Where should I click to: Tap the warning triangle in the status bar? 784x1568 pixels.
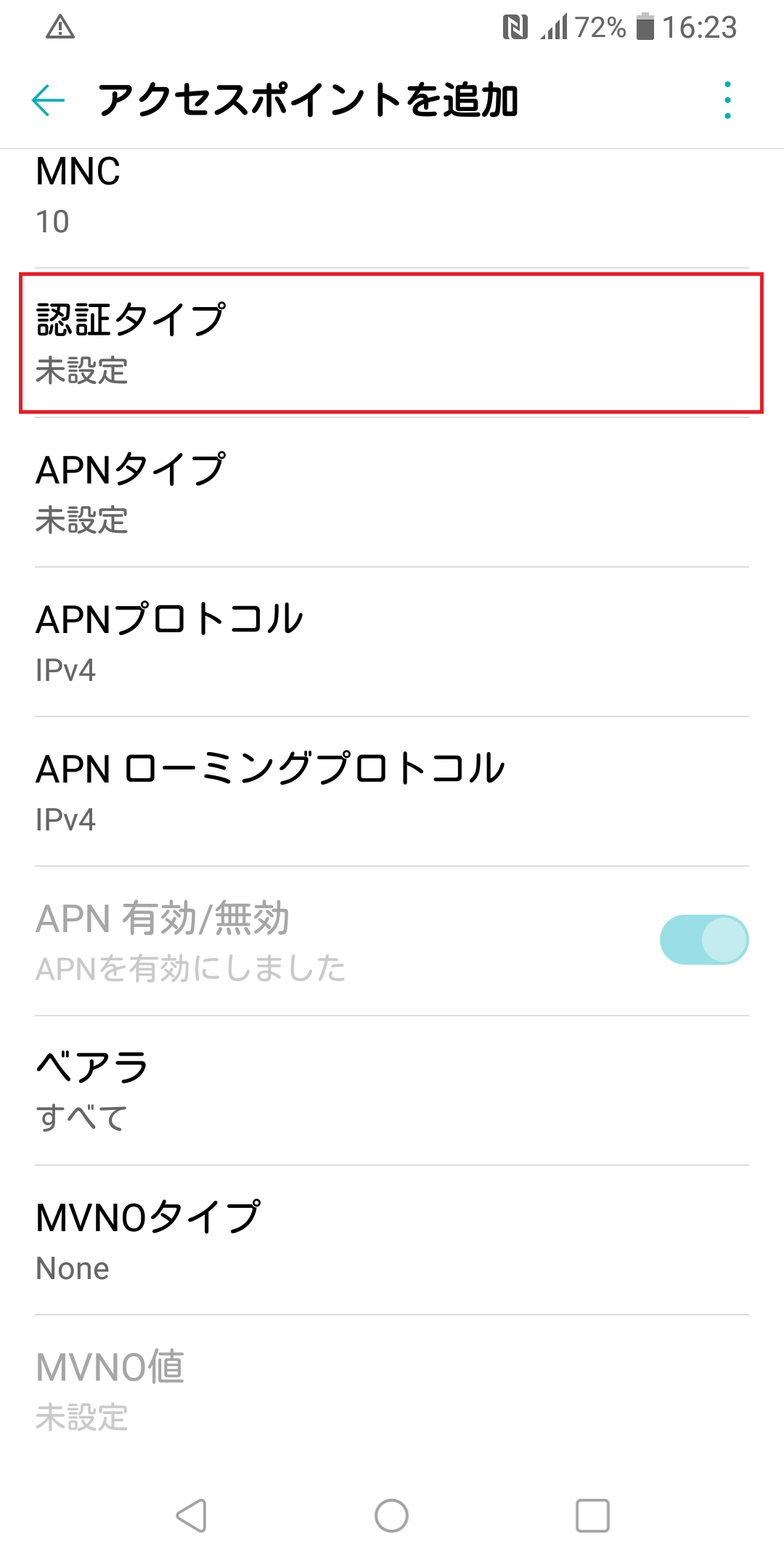tap(61, 27)
